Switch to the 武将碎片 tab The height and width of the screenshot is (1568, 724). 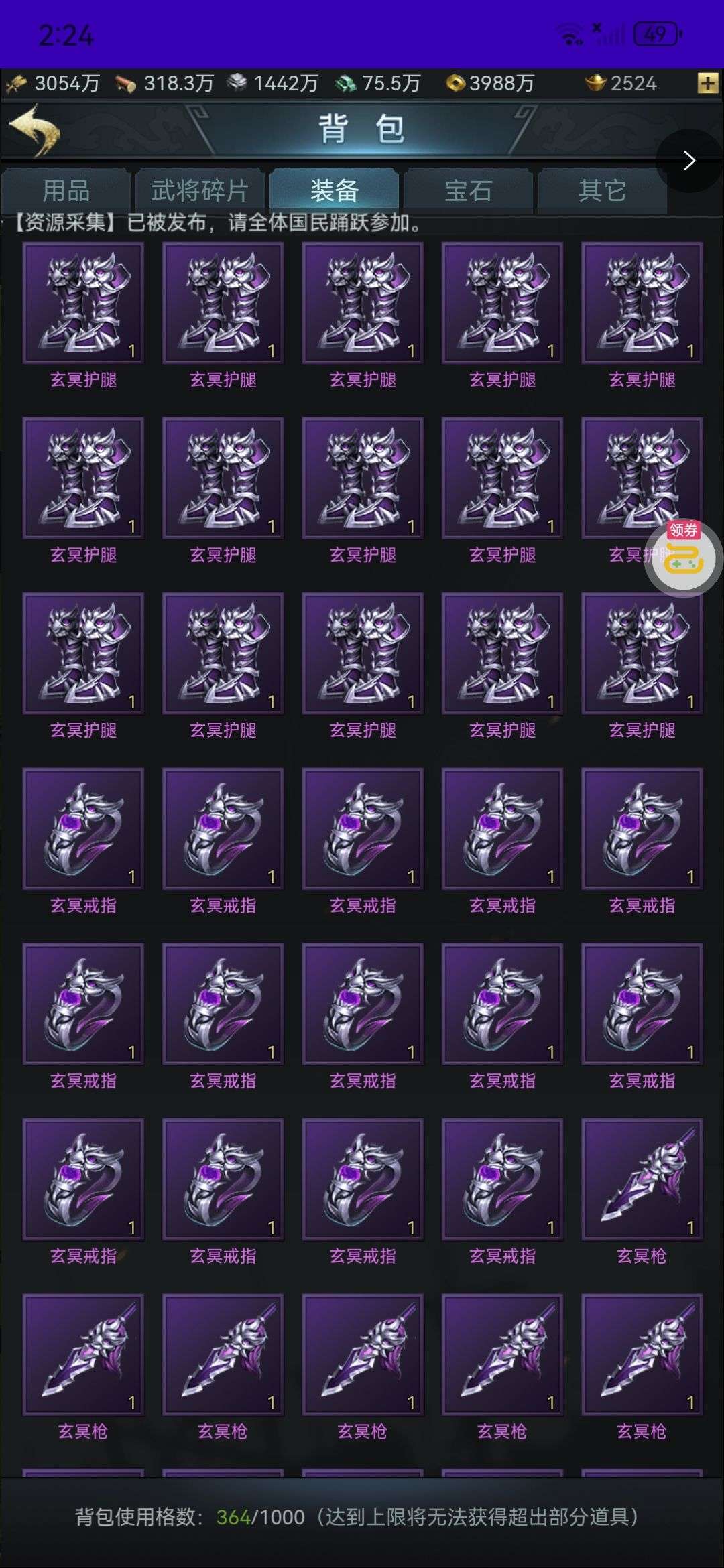tap(200, 191)
